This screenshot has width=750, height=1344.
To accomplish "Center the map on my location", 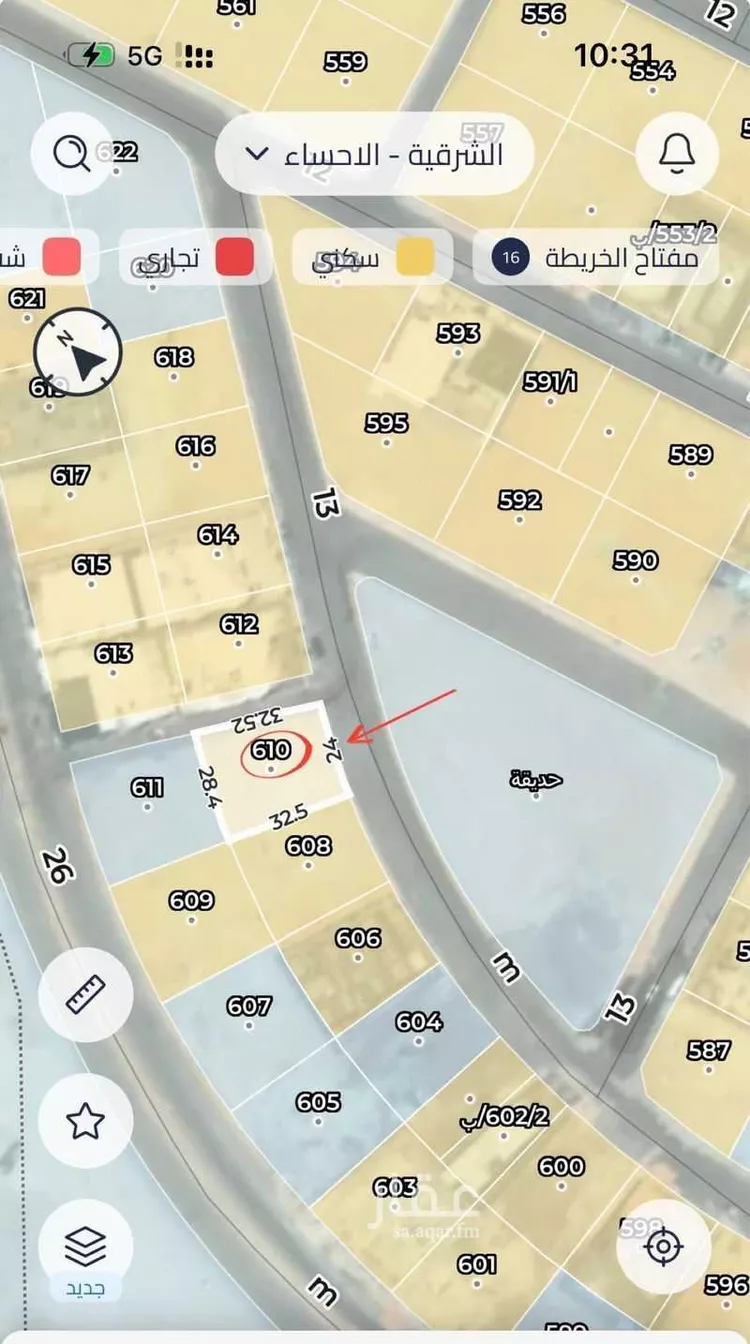I will coord(663,1247).
